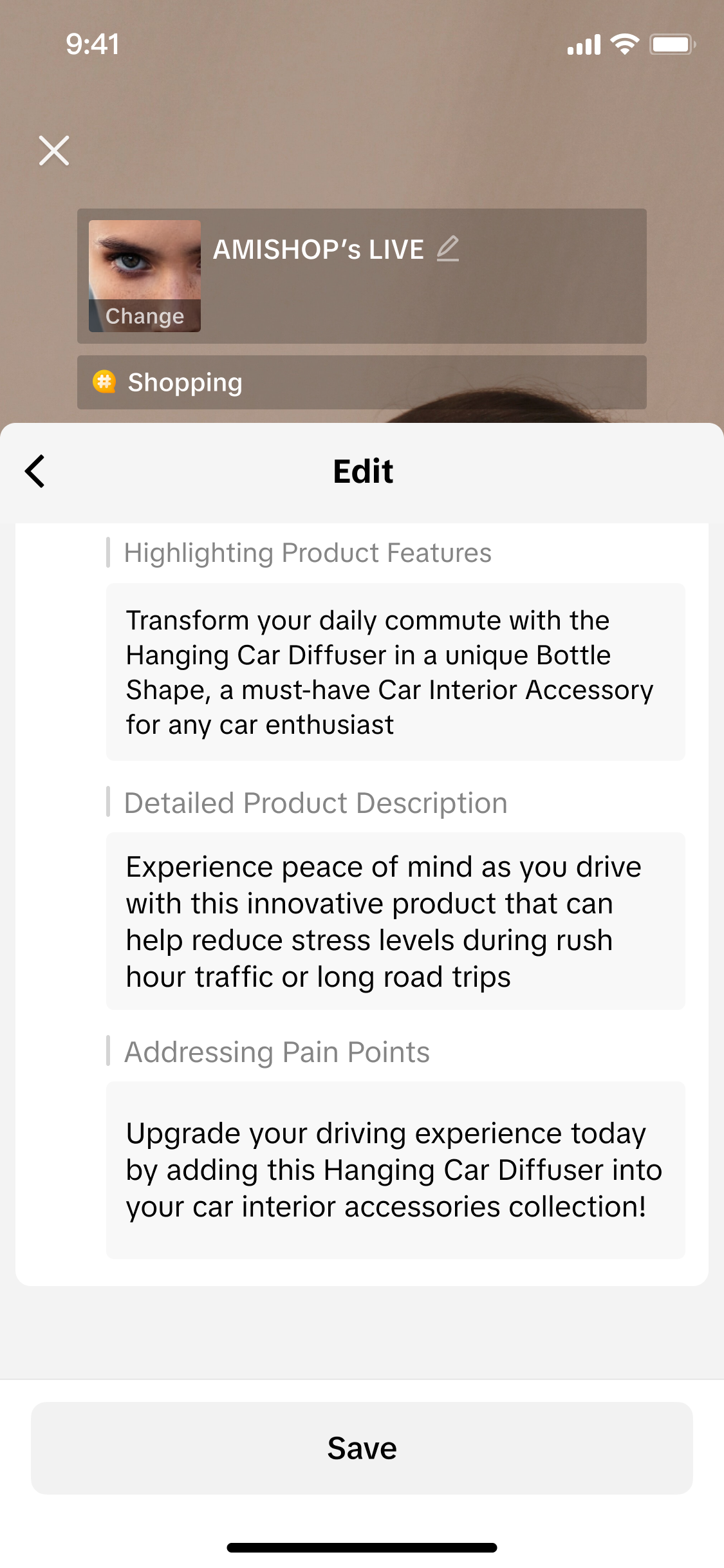Edit the AMISHOP's LIVE title
The width and height of the screenshot is (724, 1568).
[x=448, y=249]
